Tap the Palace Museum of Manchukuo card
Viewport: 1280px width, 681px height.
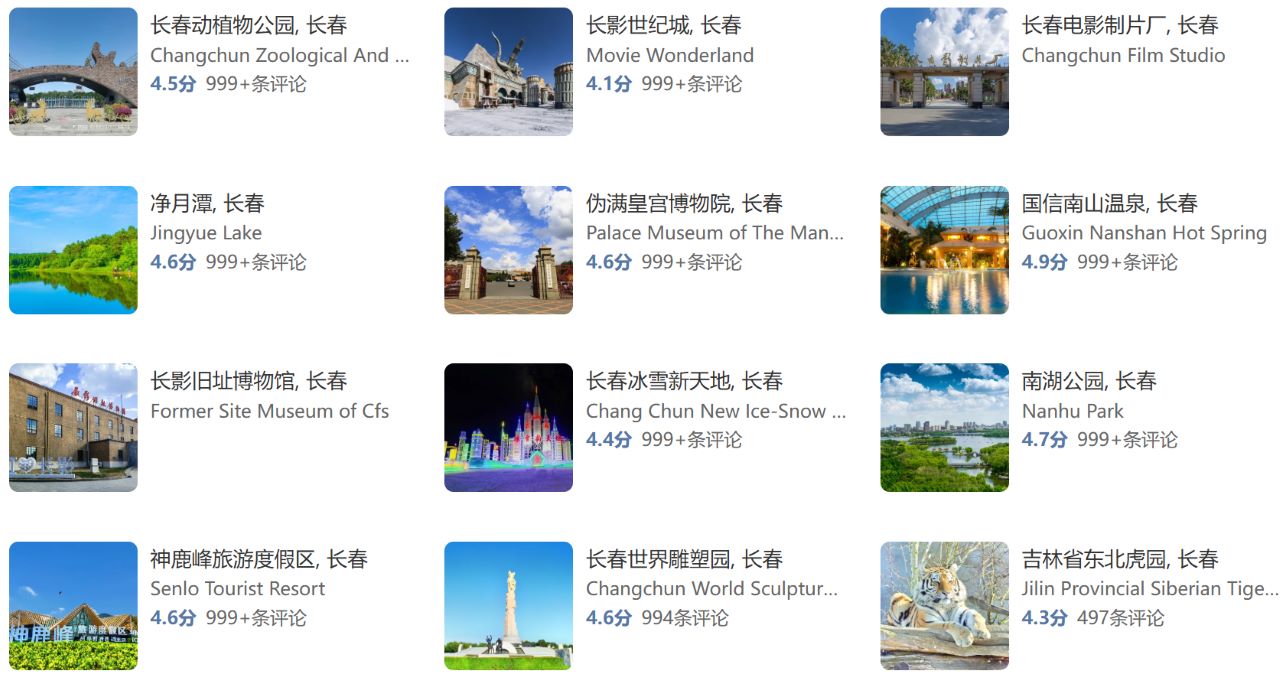click(x=684, y=204)
